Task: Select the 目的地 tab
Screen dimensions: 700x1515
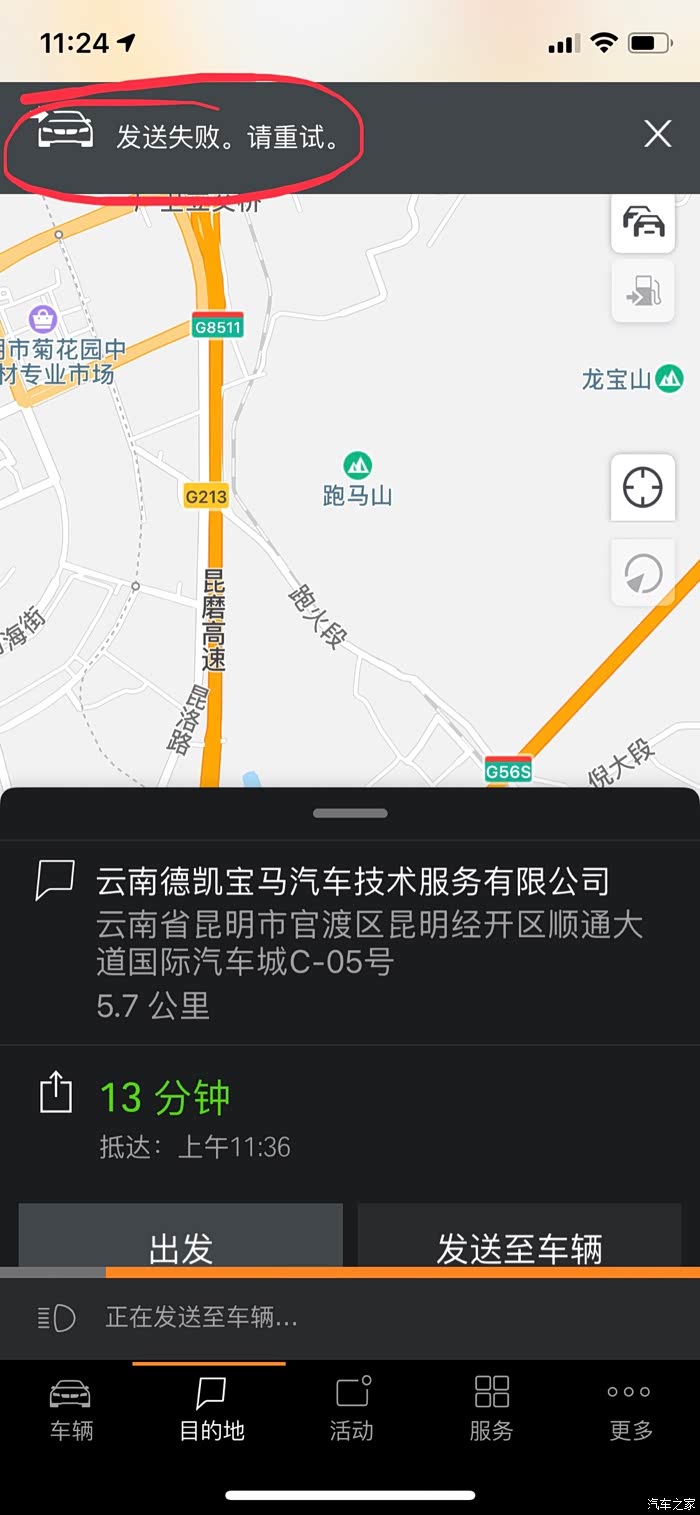Action: [211, 1409]
